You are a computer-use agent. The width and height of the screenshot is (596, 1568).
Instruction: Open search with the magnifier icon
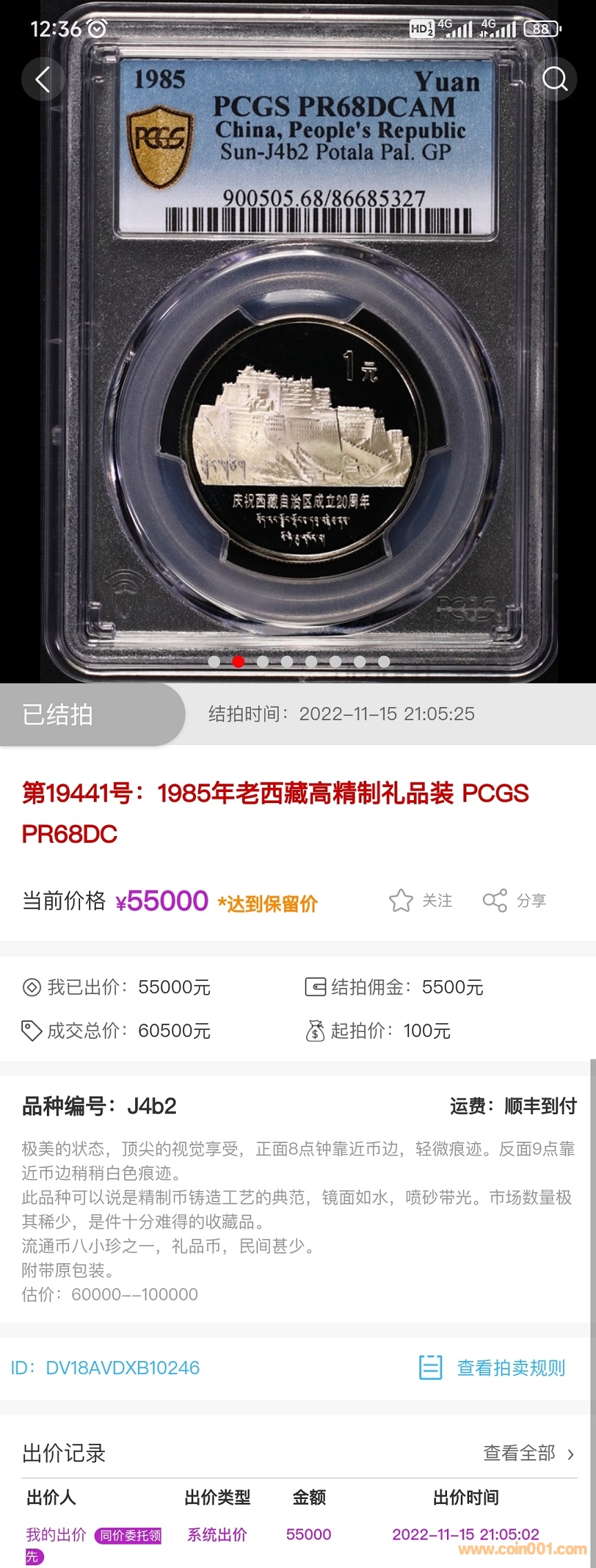click(555, 79)
